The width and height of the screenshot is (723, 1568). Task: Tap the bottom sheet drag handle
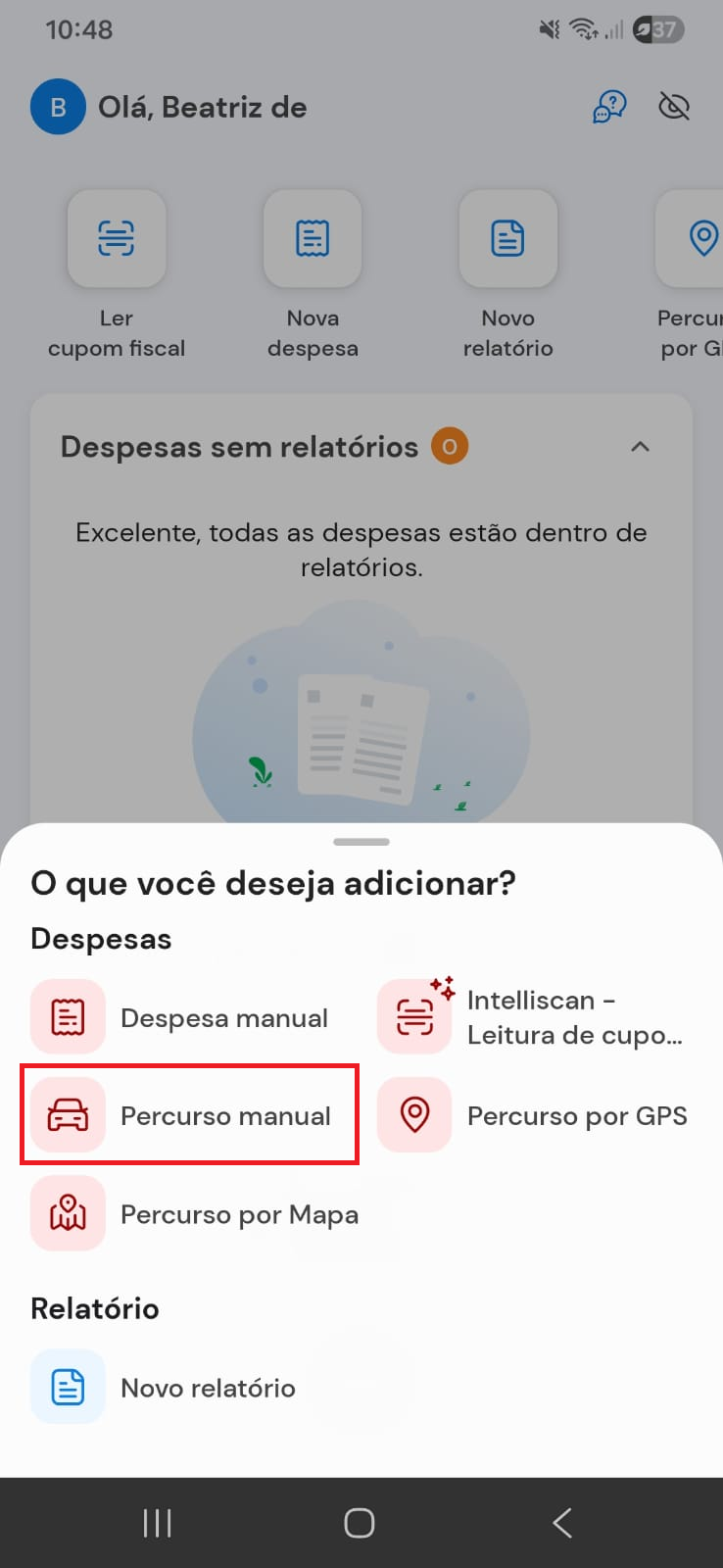click(361, 842)
